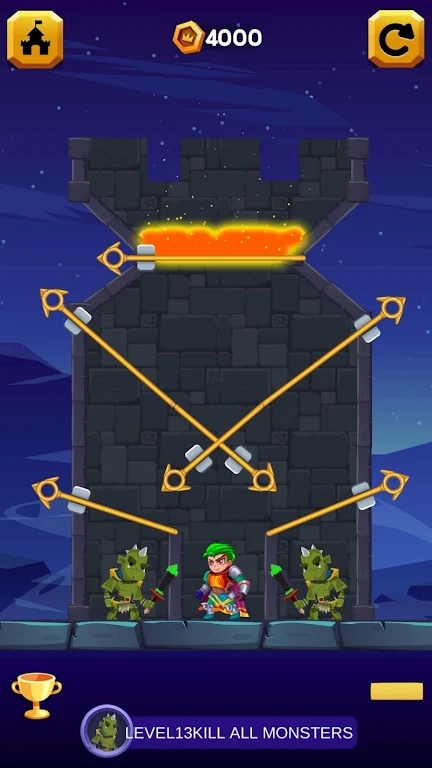Restart the level with the reload button
Viewport: 432px width, 768px height.
pos(396,39)
